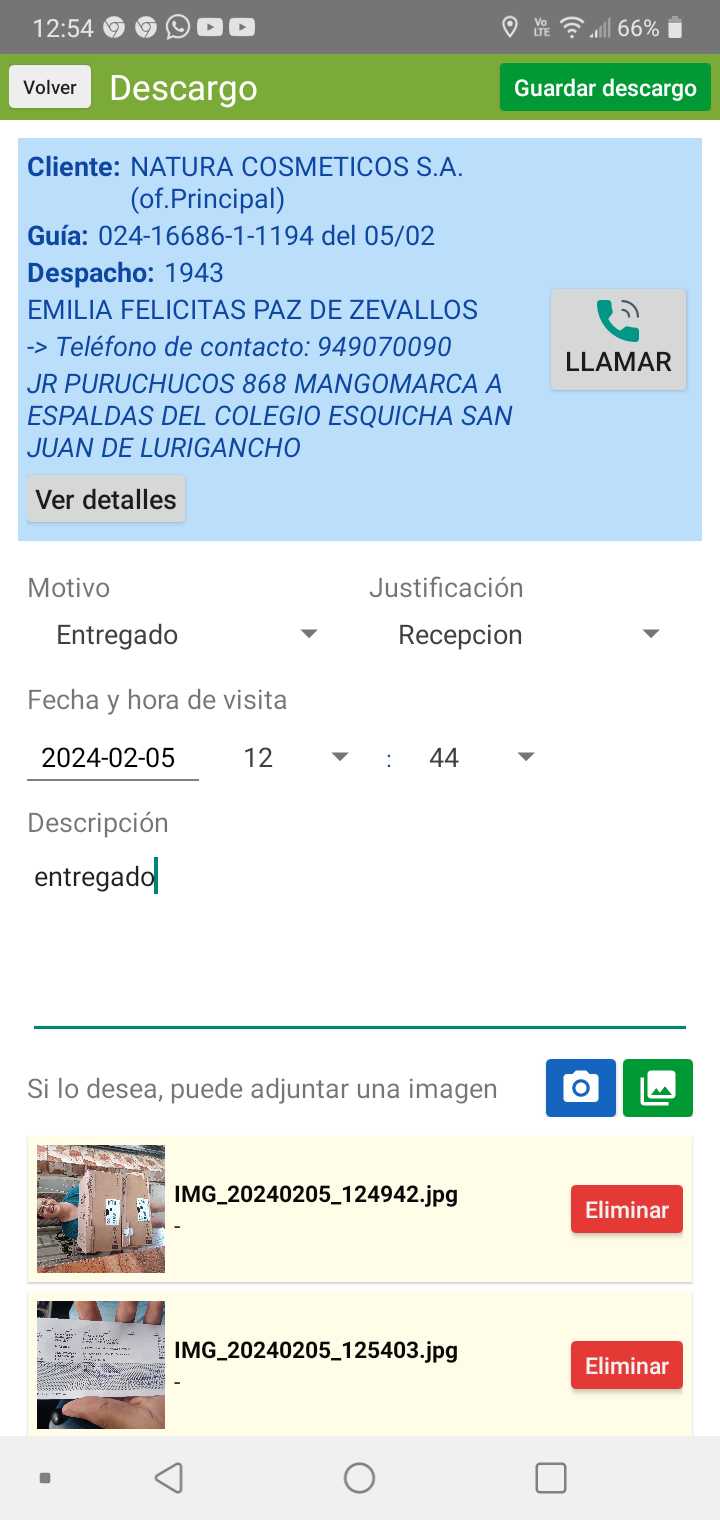Eliminar image IMG_20240205_125403.jpg

[x=626, y=1366]
